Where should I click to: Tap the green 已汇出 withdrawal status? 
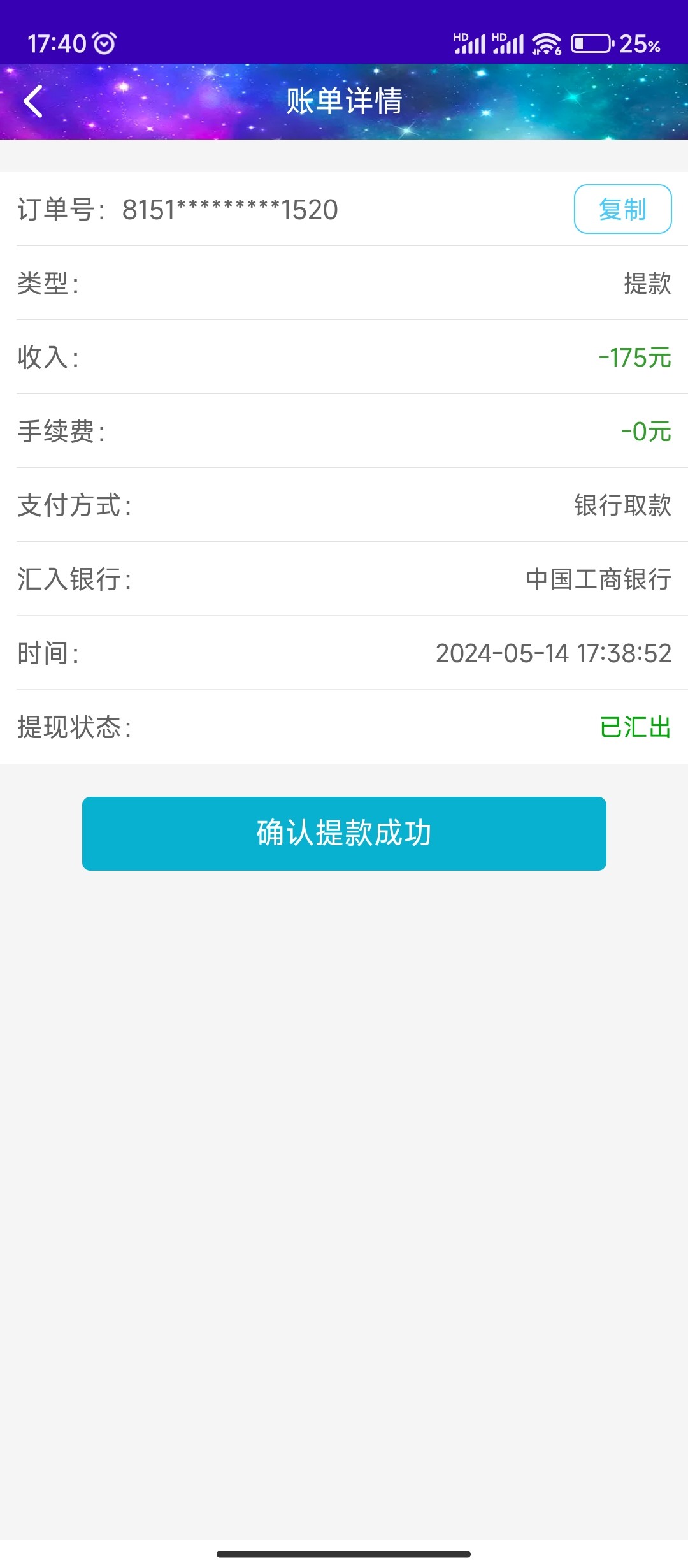point(637,728)
